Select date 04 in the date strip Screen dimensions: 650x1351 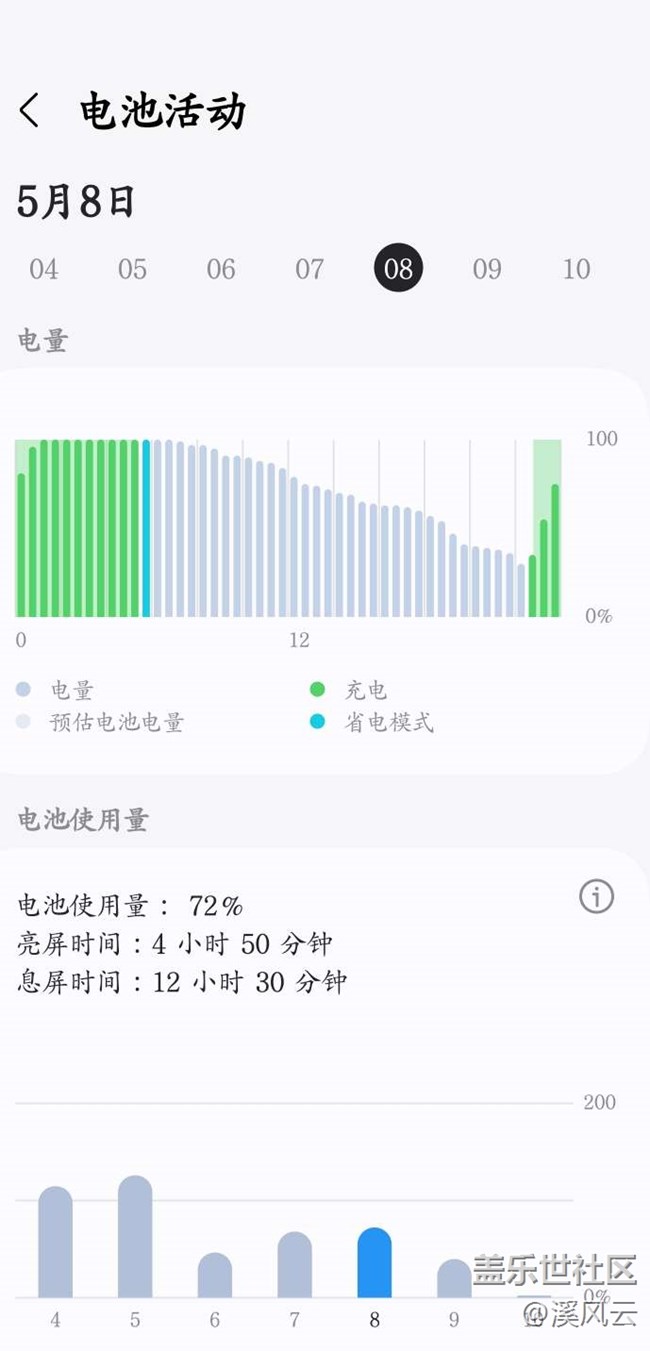click(44, 269)
